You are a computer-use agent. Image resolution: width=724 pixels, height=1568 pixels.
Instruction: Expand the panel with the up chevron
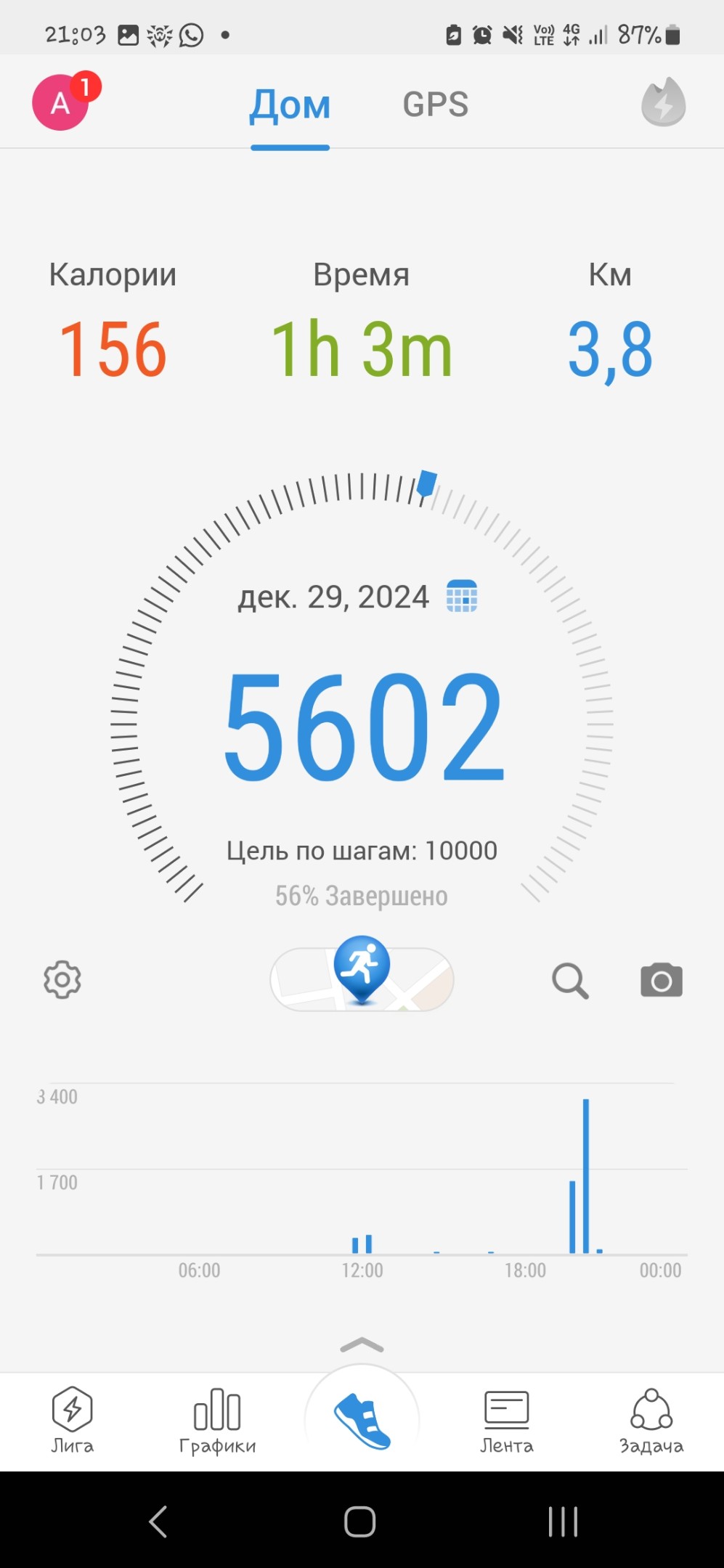362,1345
